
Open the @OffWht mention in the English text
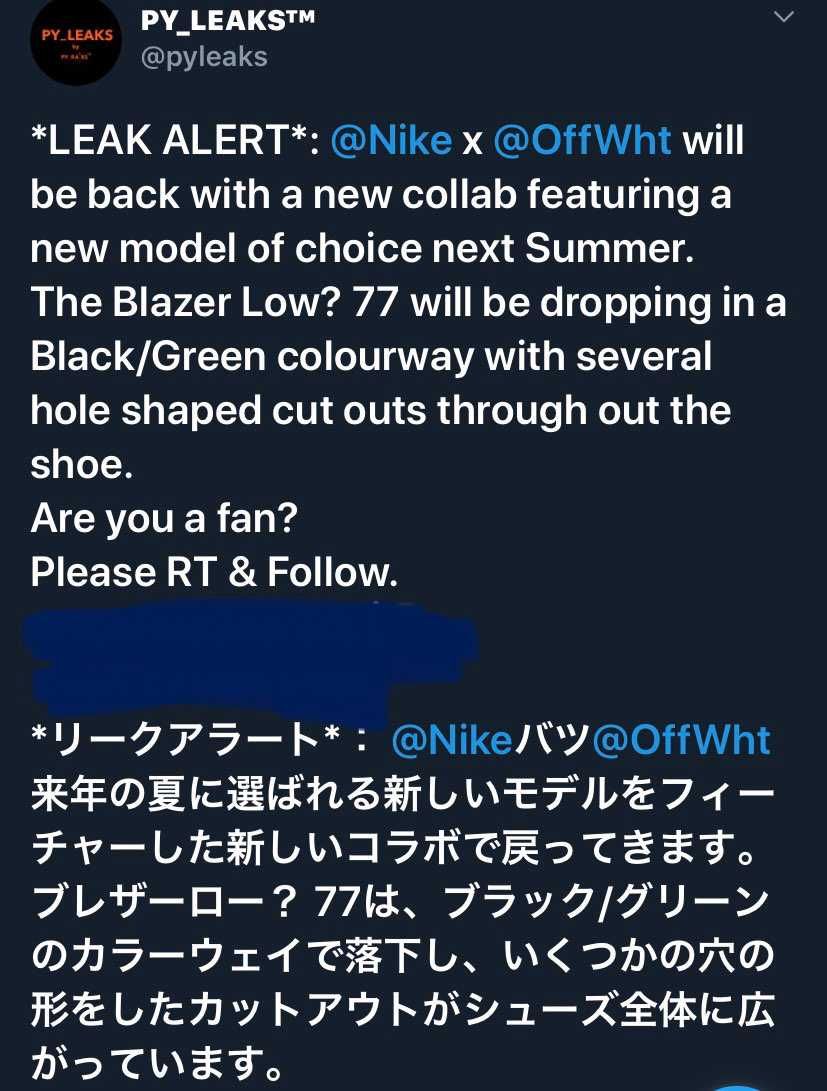582,141
